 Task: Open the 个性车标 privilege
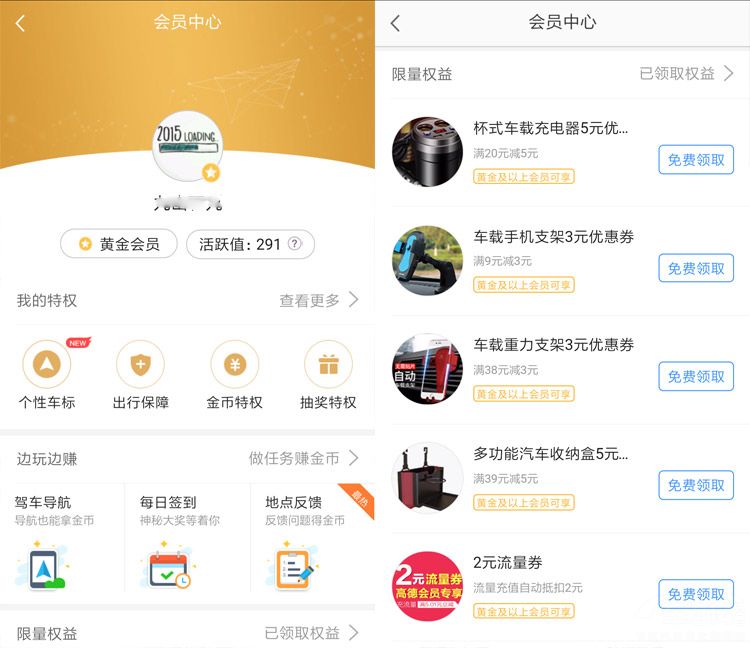click(x=47, y=376)
